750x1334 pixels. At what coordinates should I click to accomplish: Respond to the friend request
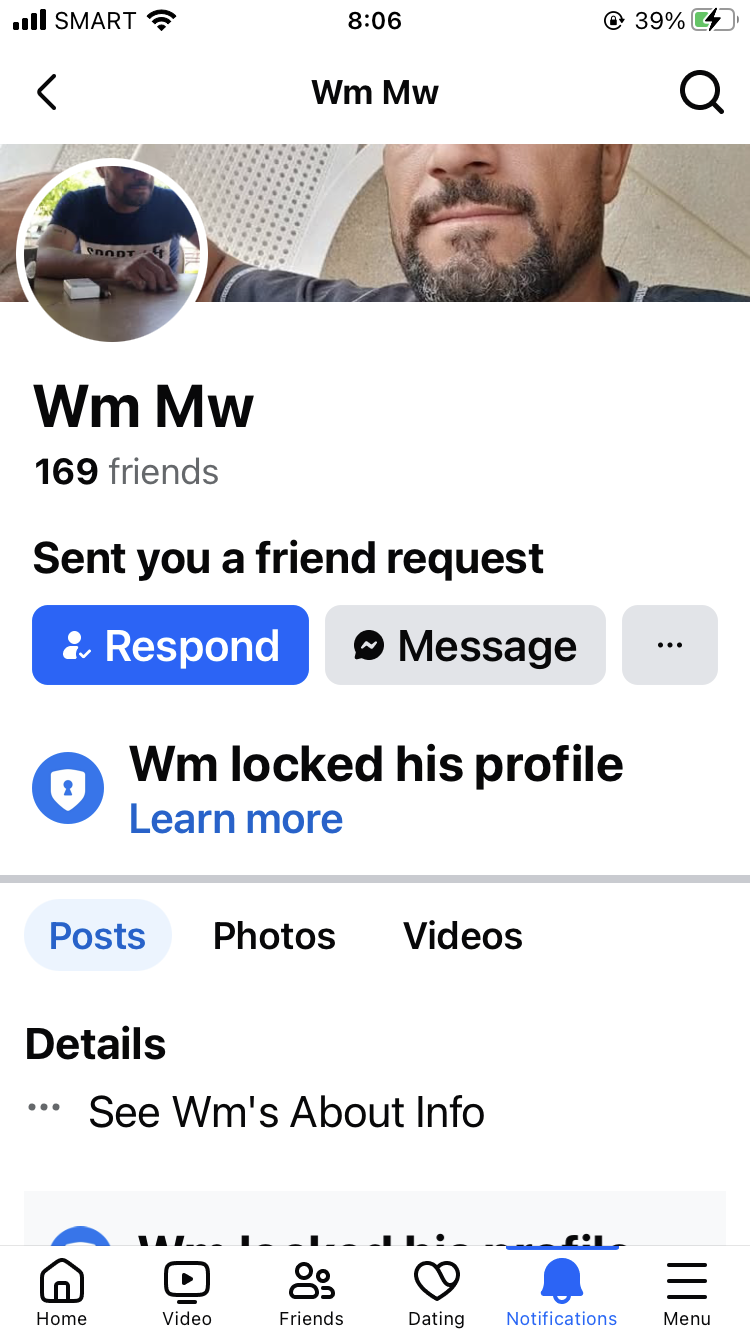[x=170, y=645]
